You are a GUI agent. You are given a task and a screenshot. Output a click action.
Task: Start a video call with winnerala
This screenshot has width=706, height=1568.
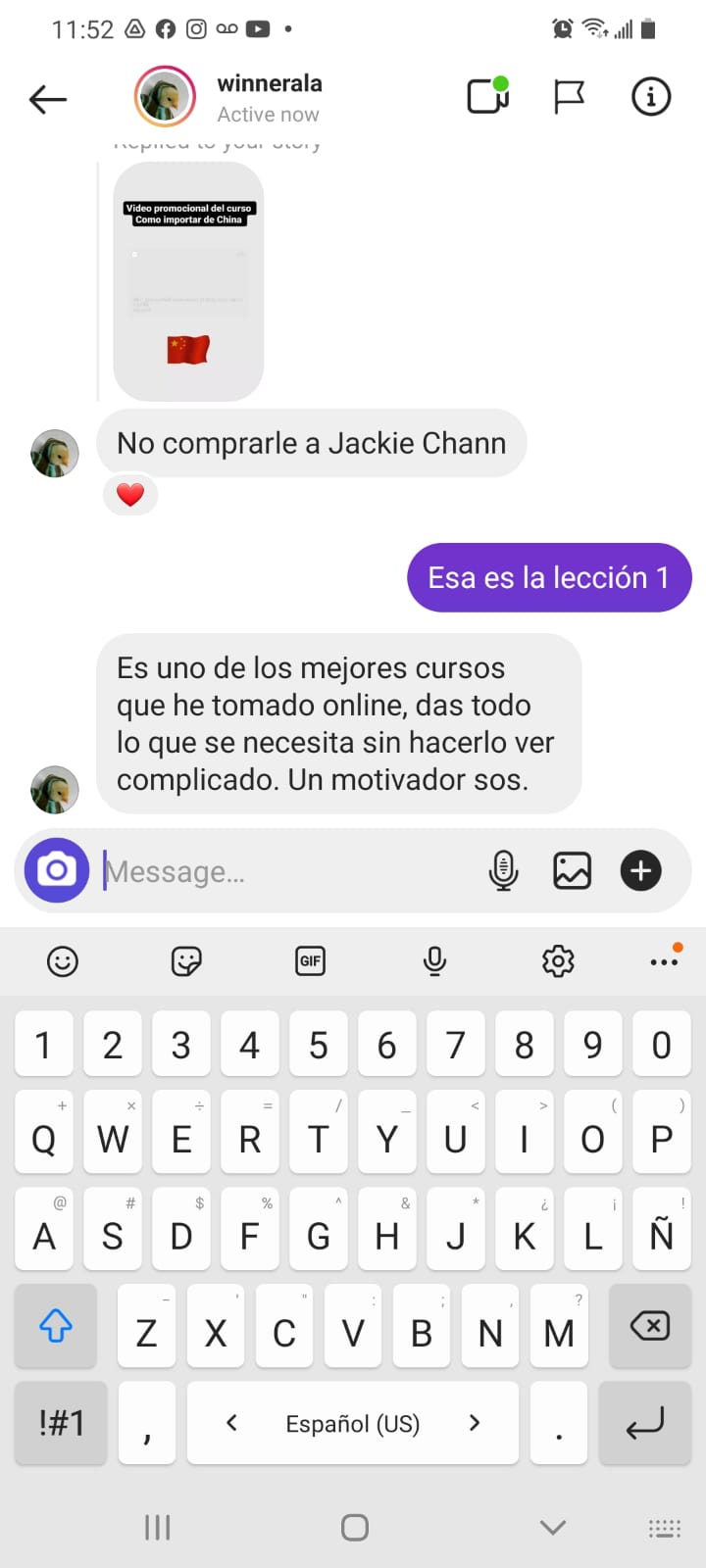tap(487, 96)
